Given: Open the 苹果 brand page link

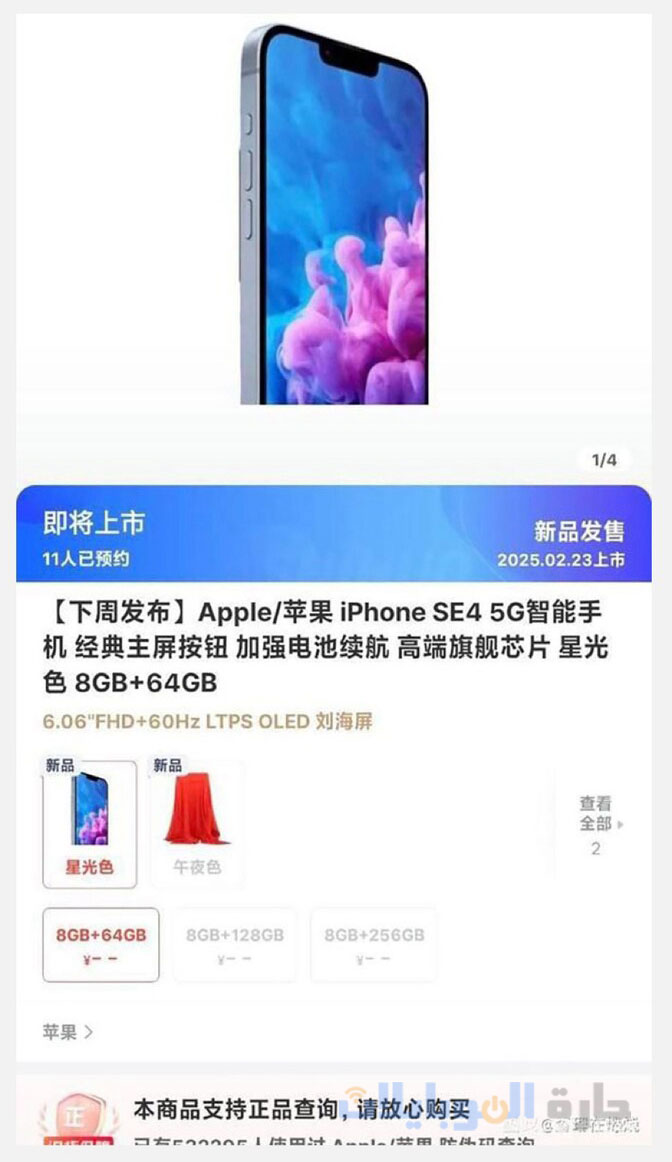Looking at the screenshot, I should pyautogui.click(x=68, y=1032).
